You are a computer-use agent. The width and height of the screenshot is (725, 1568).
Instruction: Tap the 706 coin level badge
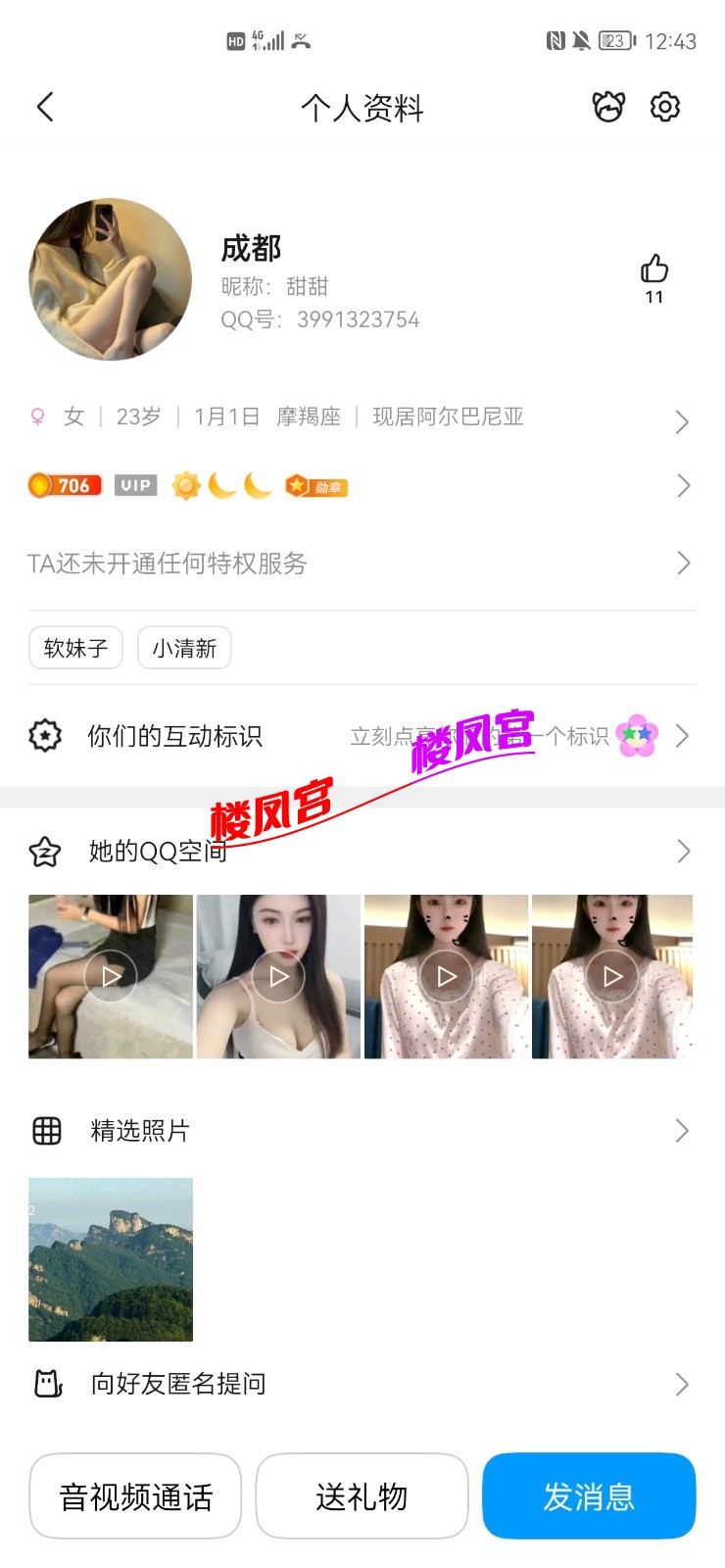click(64, 485)
